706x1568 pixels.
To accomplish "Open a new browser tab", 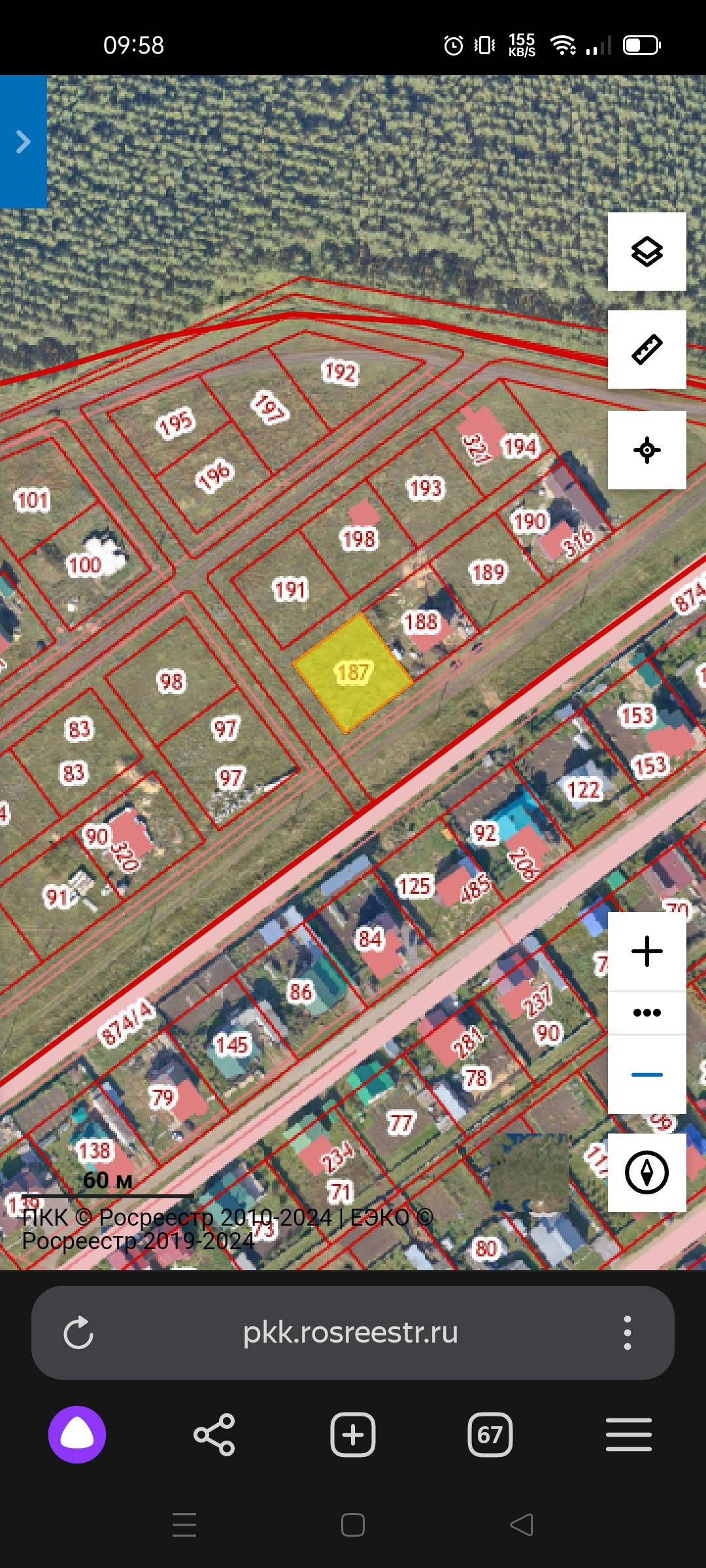I will pos(353,1435).
